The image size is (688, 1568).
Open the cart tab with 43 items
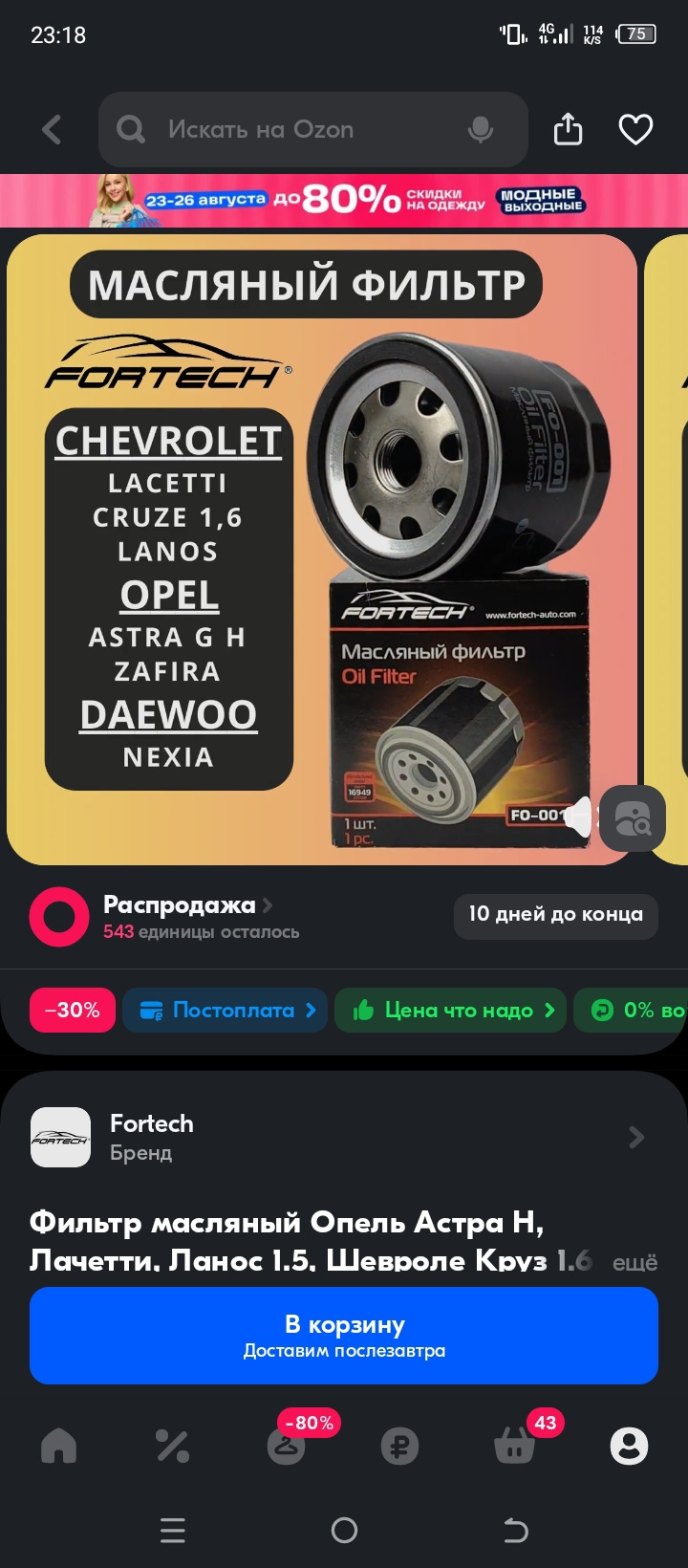pyautogui.click(x=514, y=1447)
